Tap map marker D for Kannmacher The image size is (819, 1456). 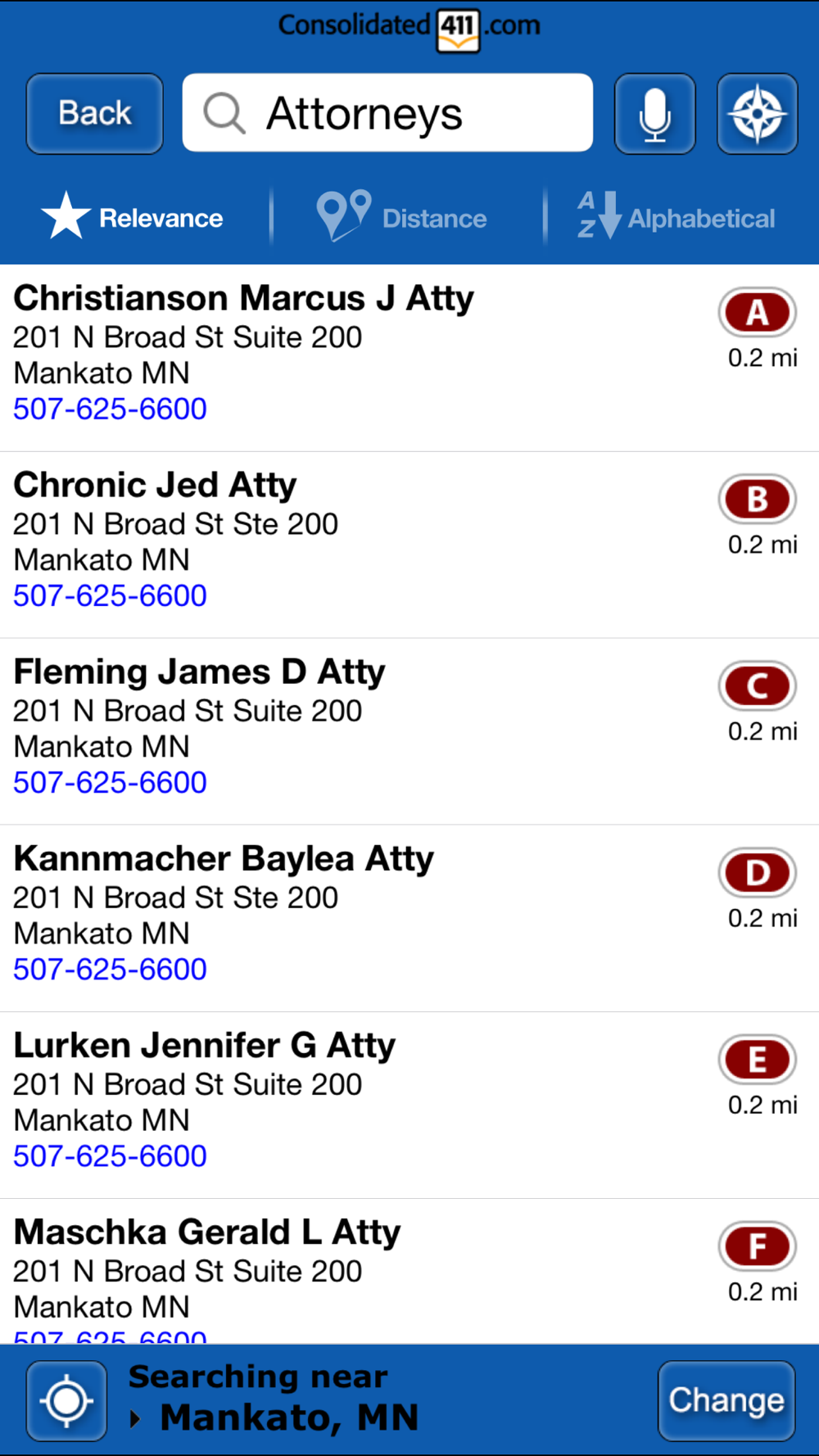click(x=758, y=872)
